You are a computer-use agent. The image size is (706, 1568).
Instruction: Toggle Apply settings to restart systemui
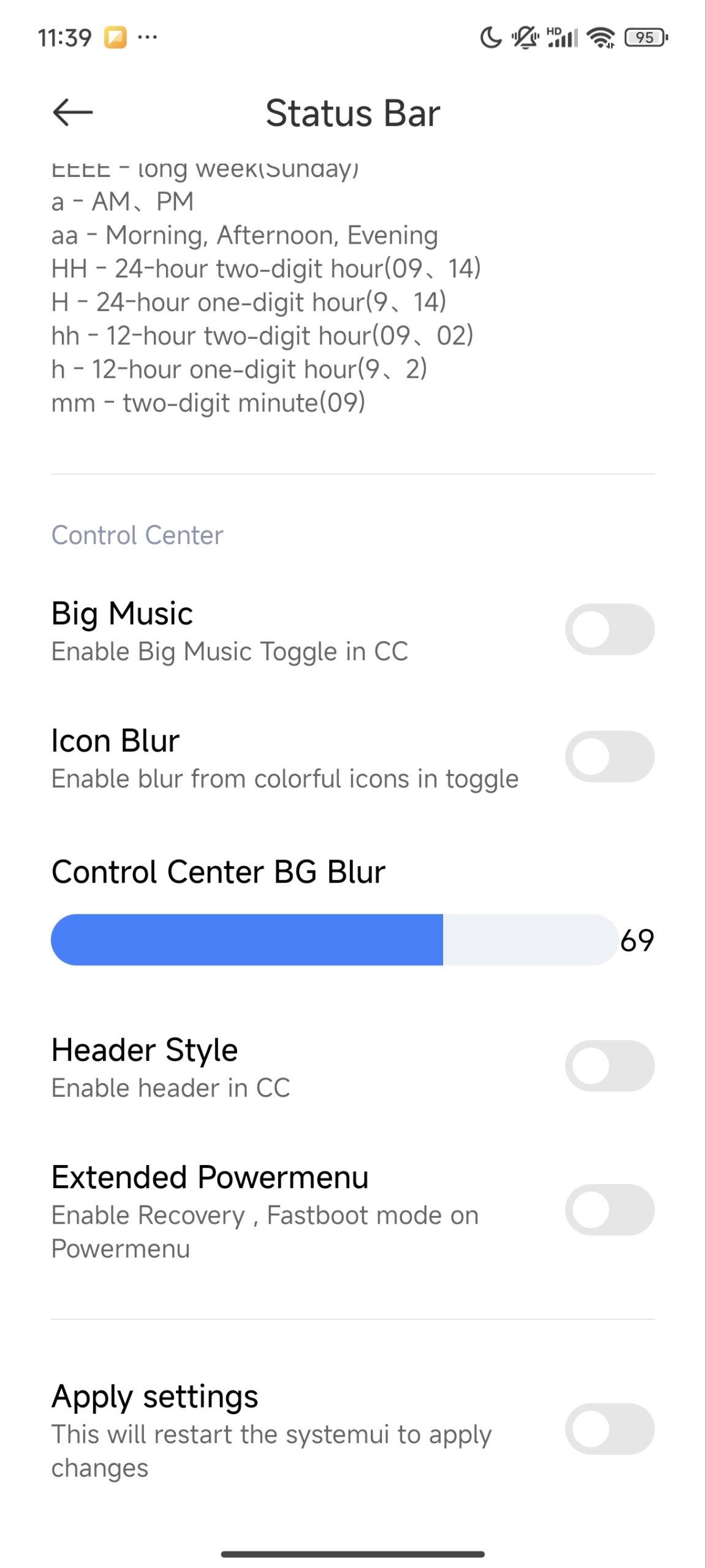tap(610, 1429)
